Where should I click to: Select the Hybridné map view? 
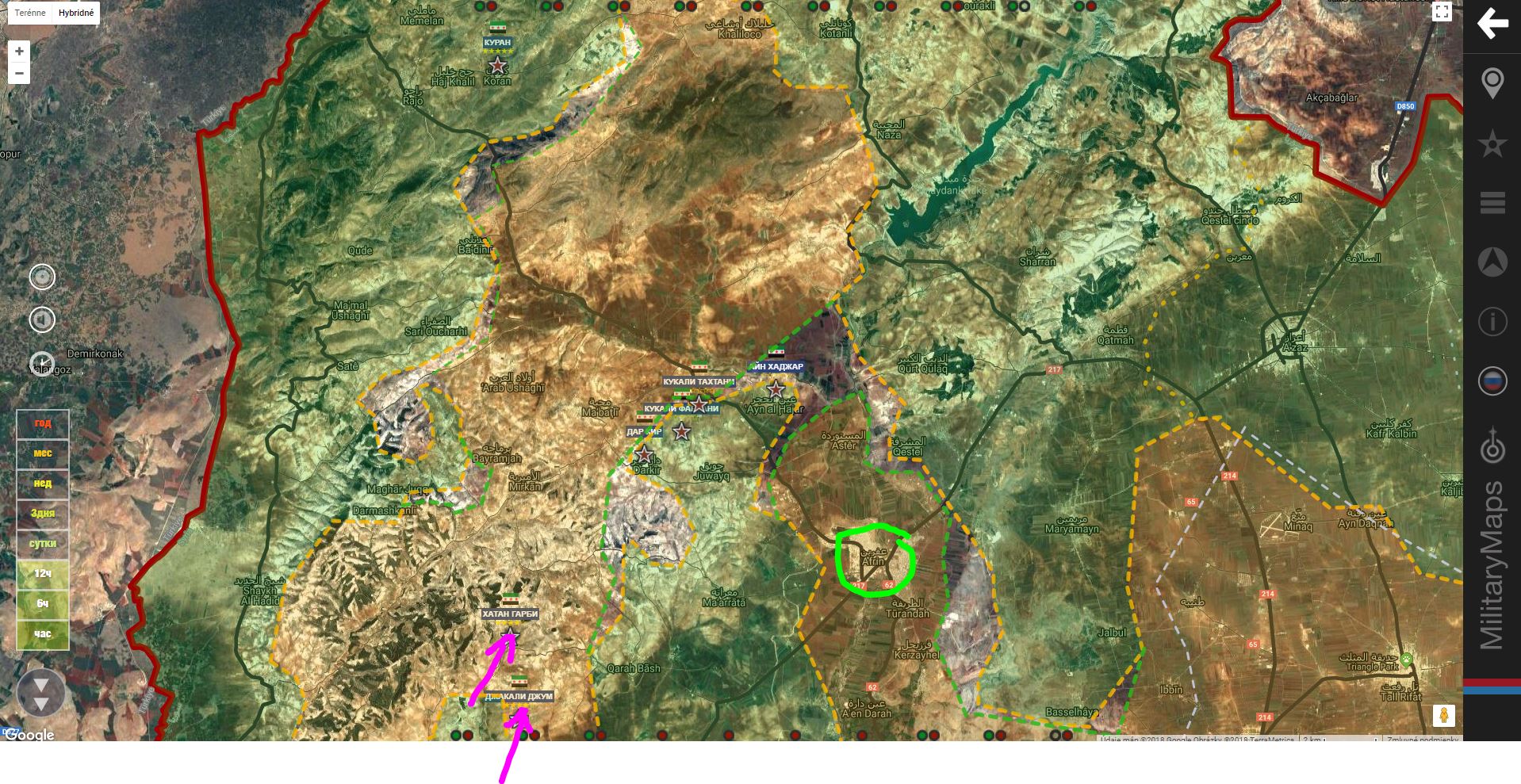tap(76, 13)
